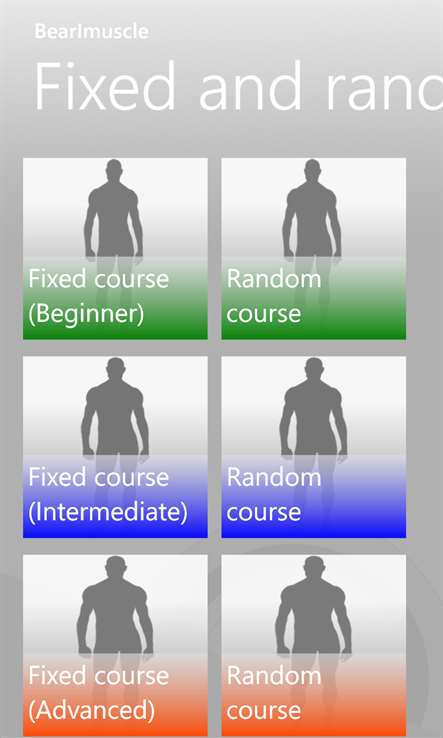Open the green Random course tile
Image resolution: width=443 pixels, height=738 pixels.
[314, 249]
